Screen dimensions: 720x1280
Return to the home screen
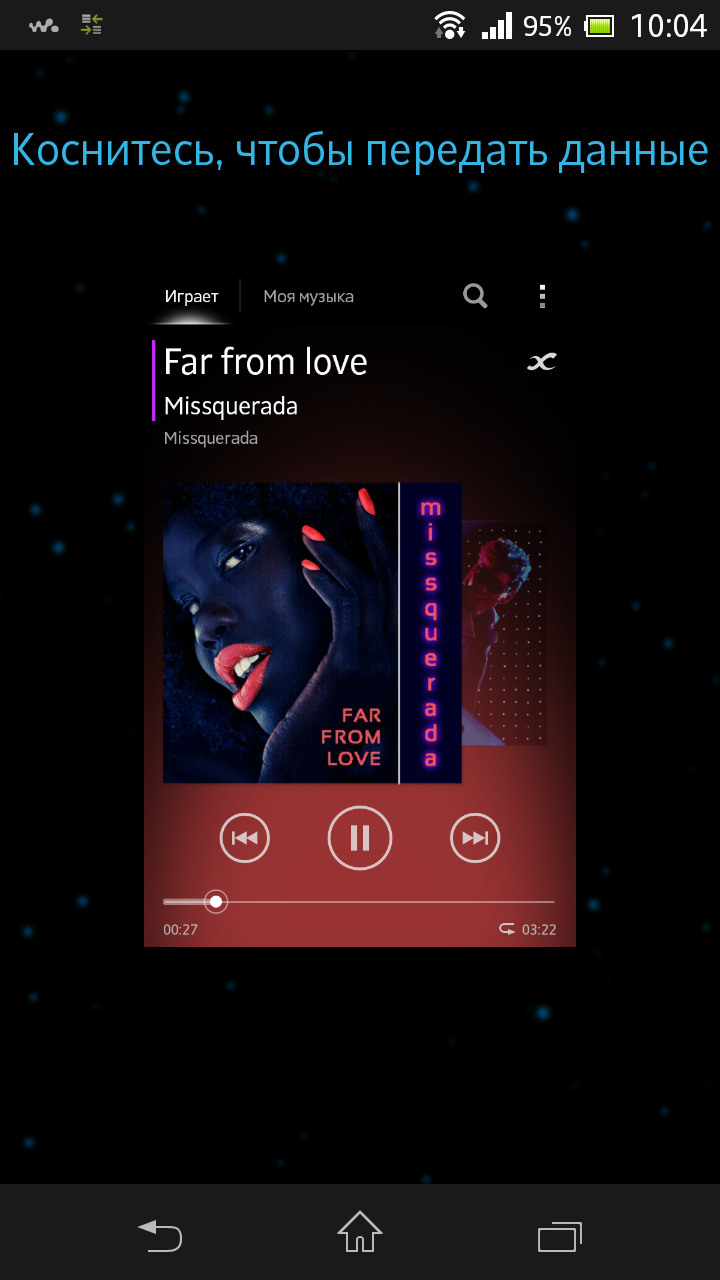point(360,1232)
